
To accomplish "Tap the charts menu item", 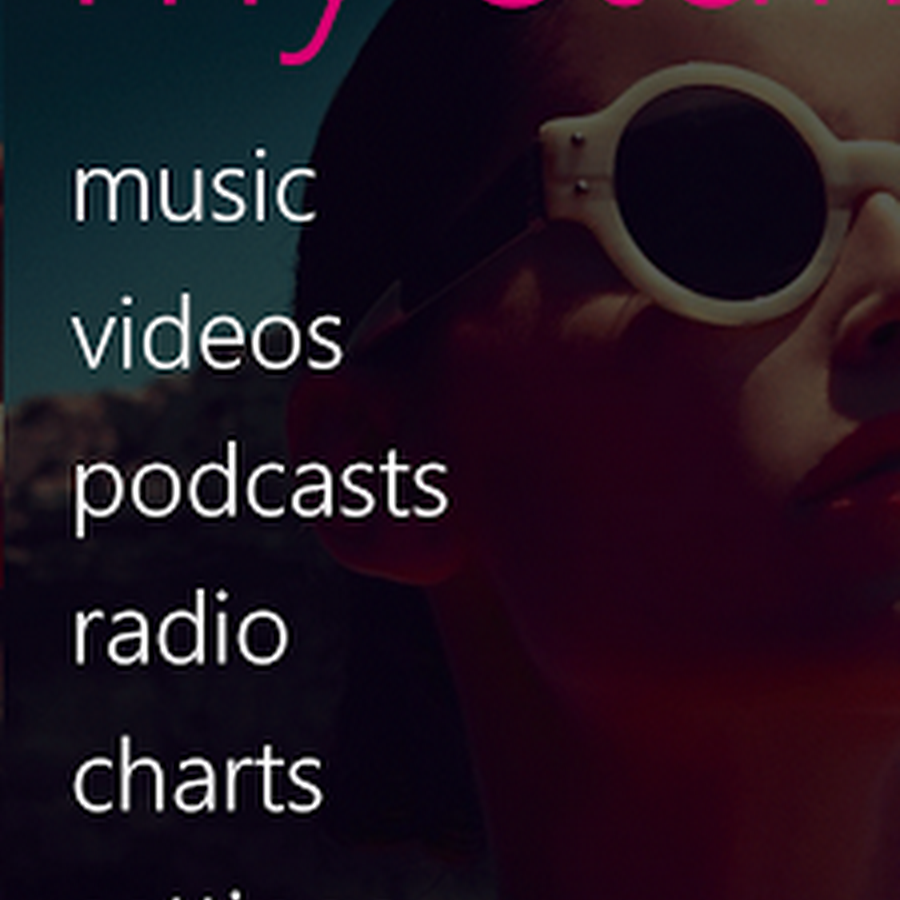I will pyautogui.click(x=197, y=779).
